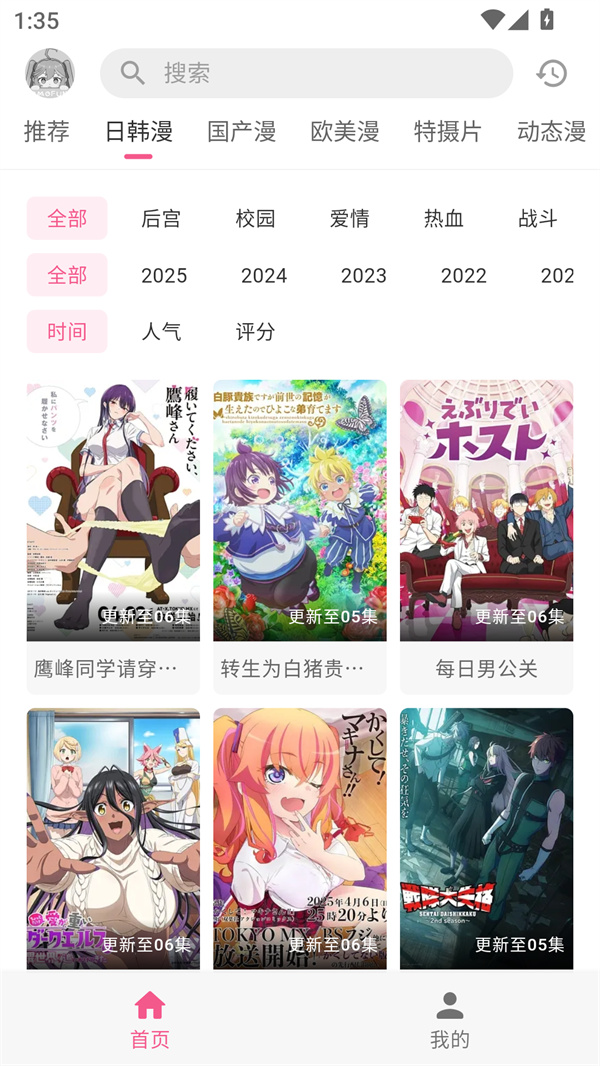Viewport: 600px width, 1066px height.
Task: Sort the list by 评分
Action: 255,331
